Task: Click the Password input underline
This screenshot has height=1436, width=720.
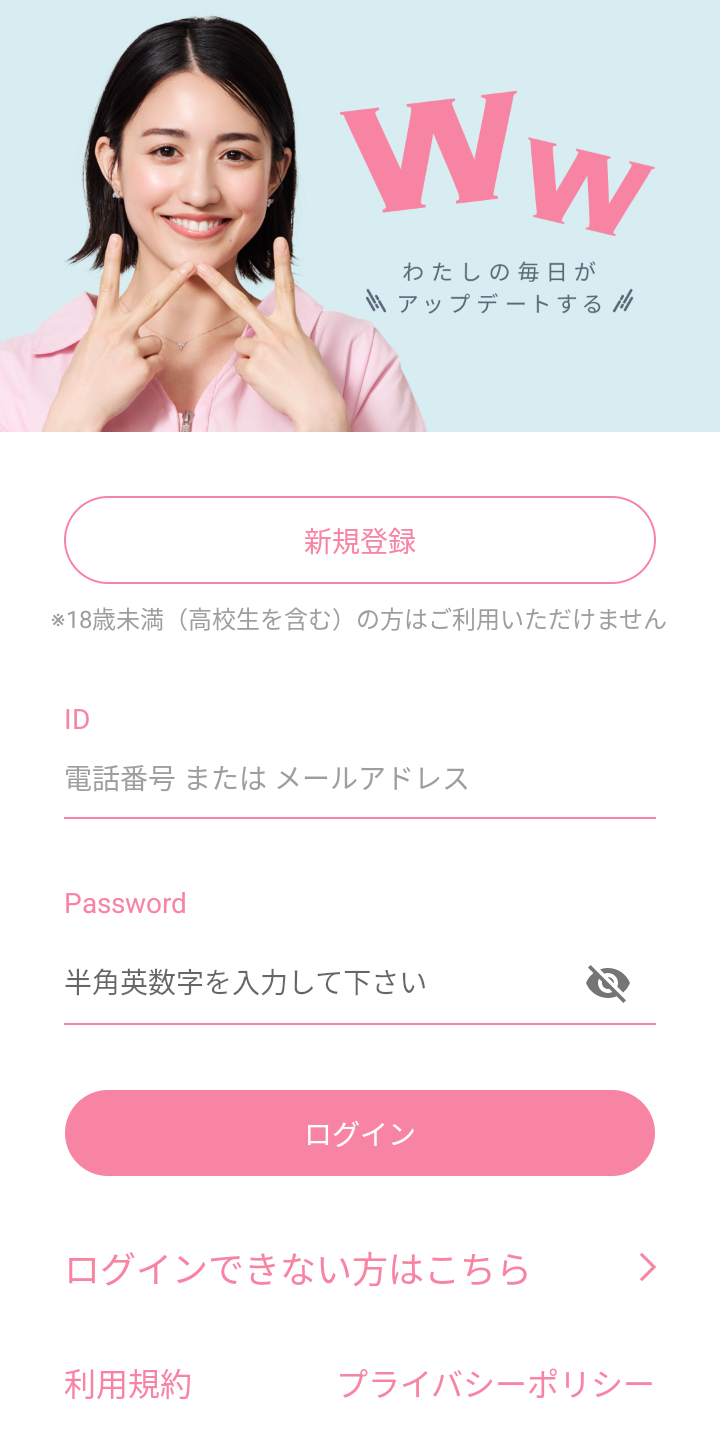Action: pos(360,1025)
